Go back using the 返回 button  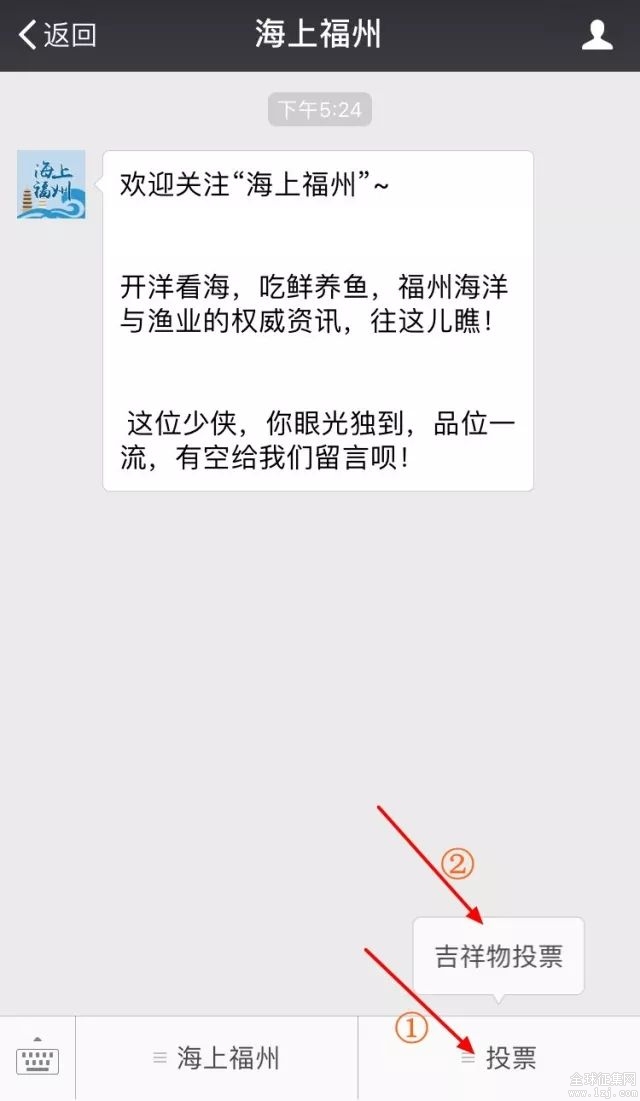(x=57, y=35)
